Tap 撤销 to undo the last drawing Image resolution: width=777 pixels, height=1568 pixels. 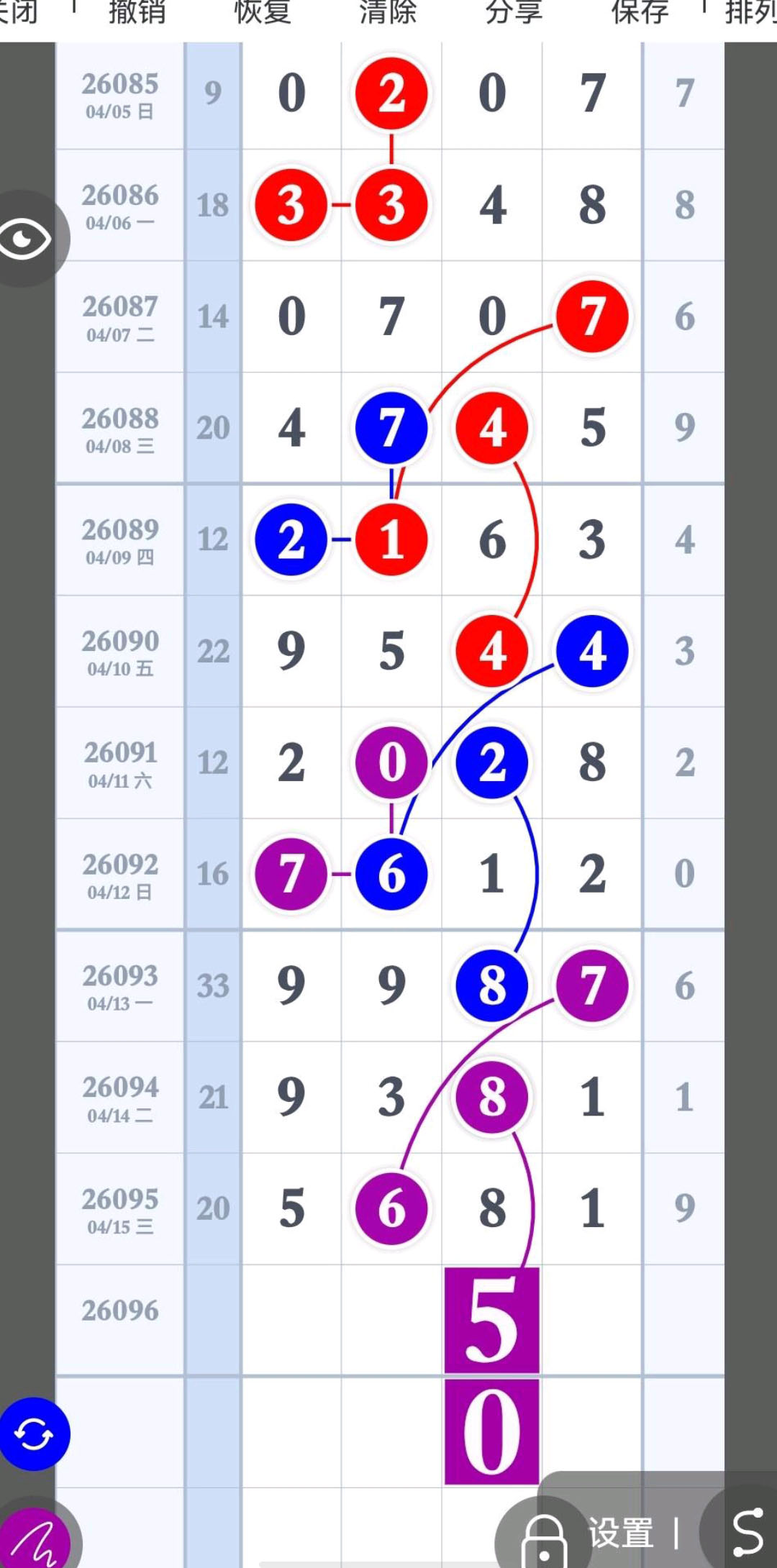[x=137, y=13]
